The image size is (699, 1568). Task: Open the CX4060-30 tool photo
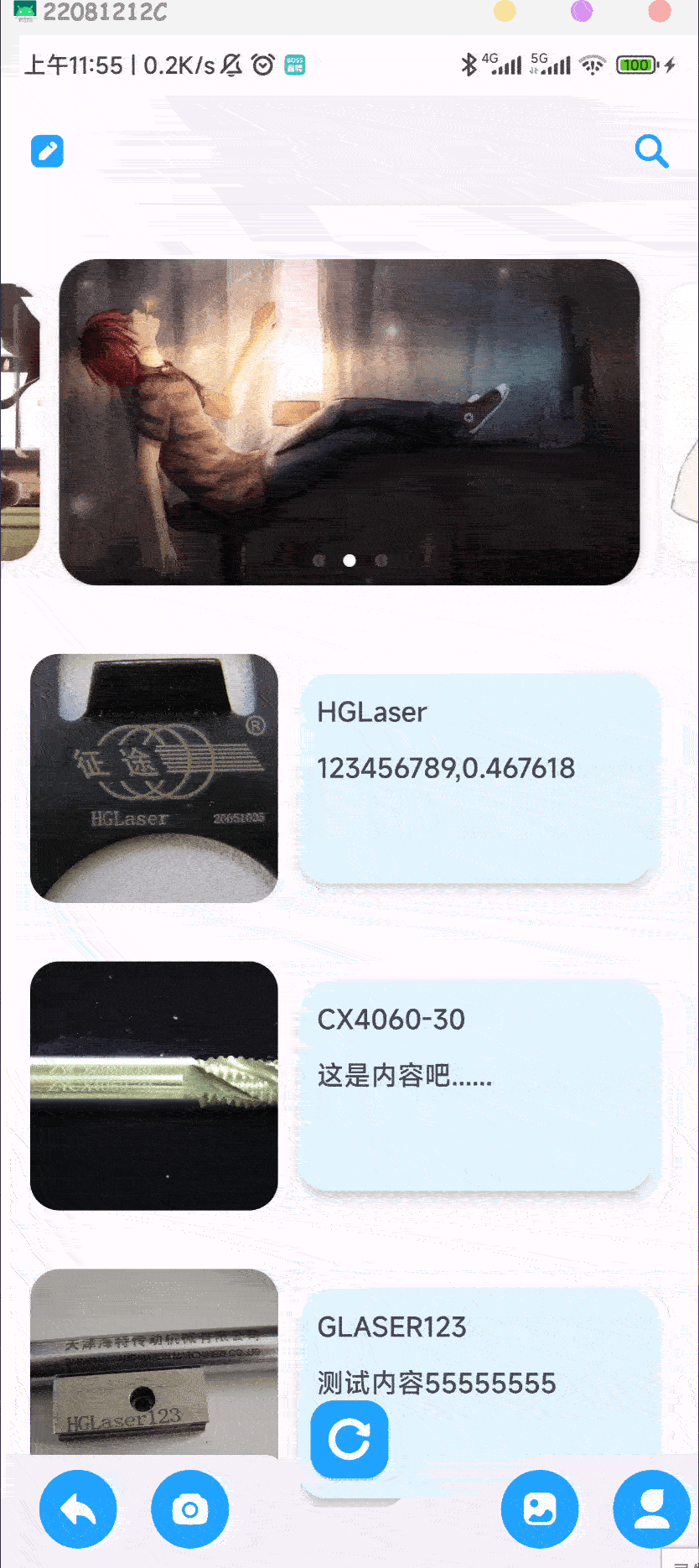click(x=154, y=1085)
